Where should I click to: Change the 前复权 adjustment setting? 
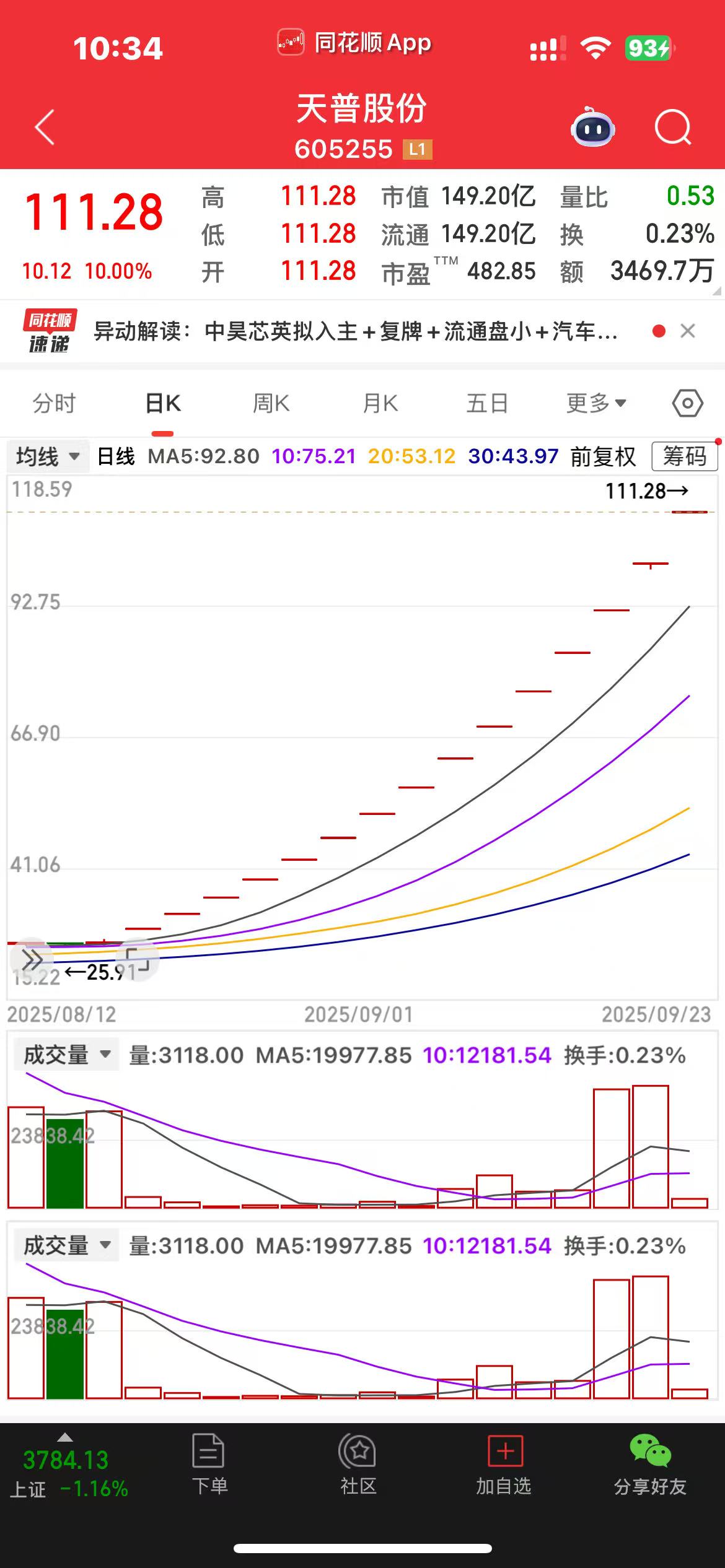coord(603,457)
